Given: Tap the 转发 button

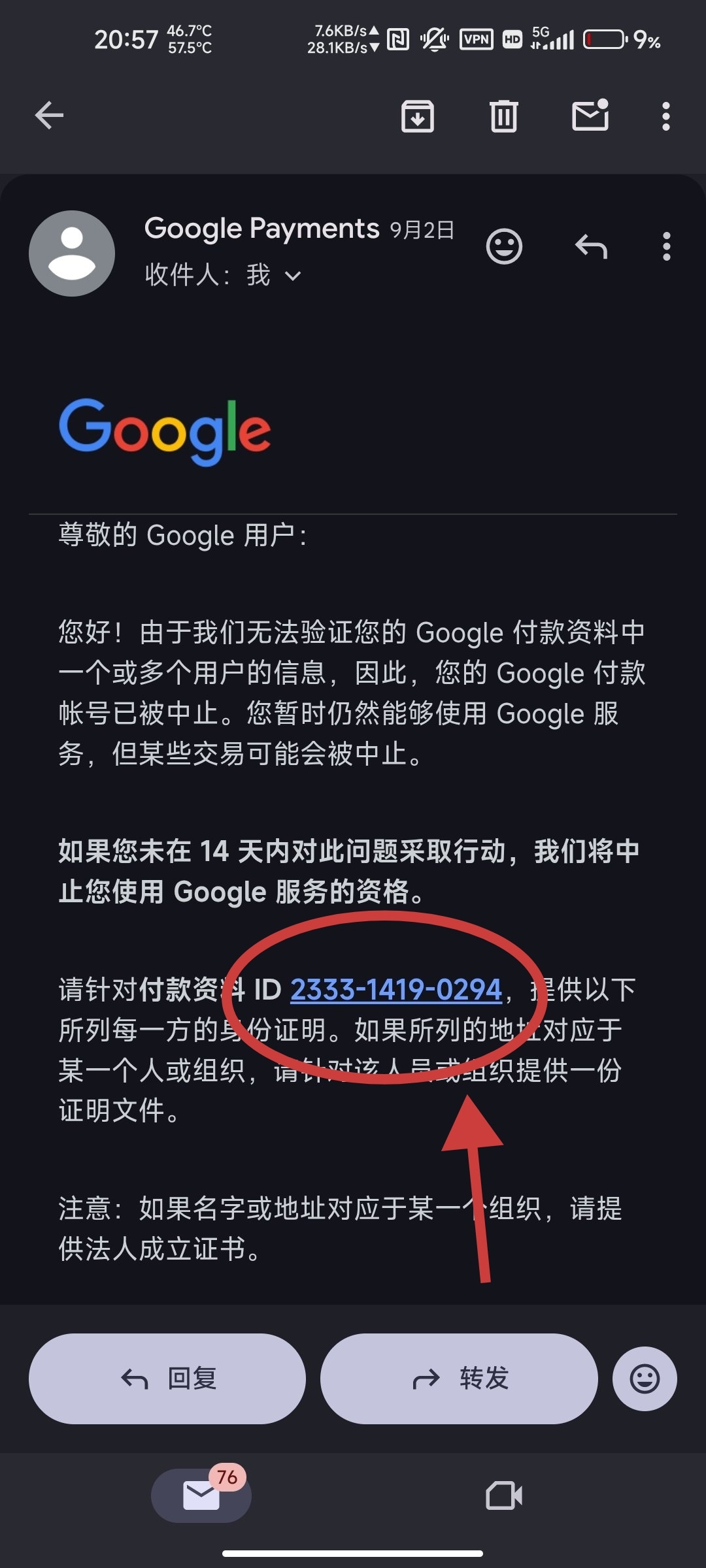Looking at the screenshot, I should click(x=459, y=1379).
